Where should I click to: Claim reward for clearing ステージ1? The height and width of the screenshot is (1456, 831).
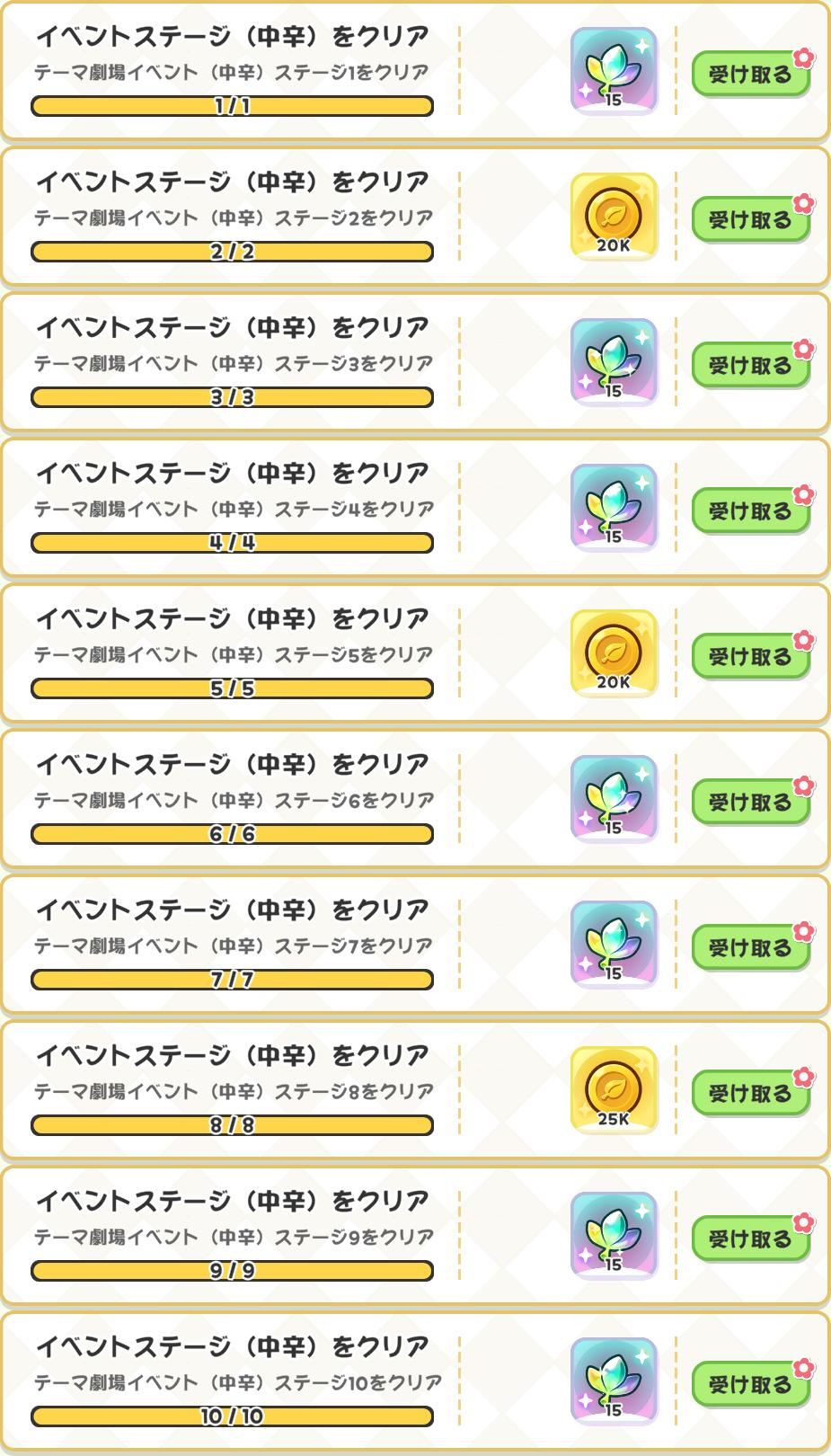(750, 75)
